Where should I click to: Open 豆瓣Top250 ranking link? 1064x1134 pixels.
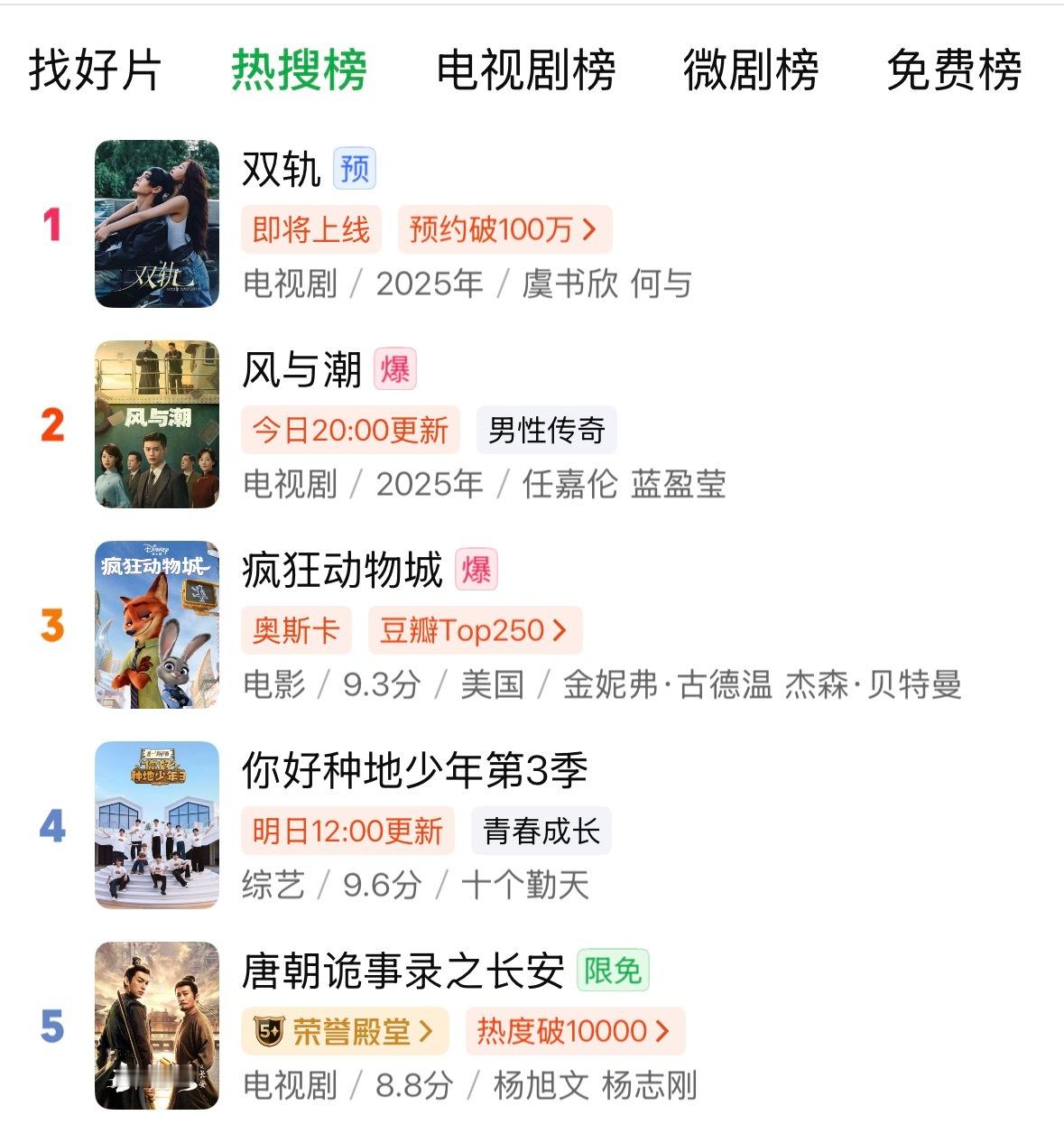coord(478,629)
